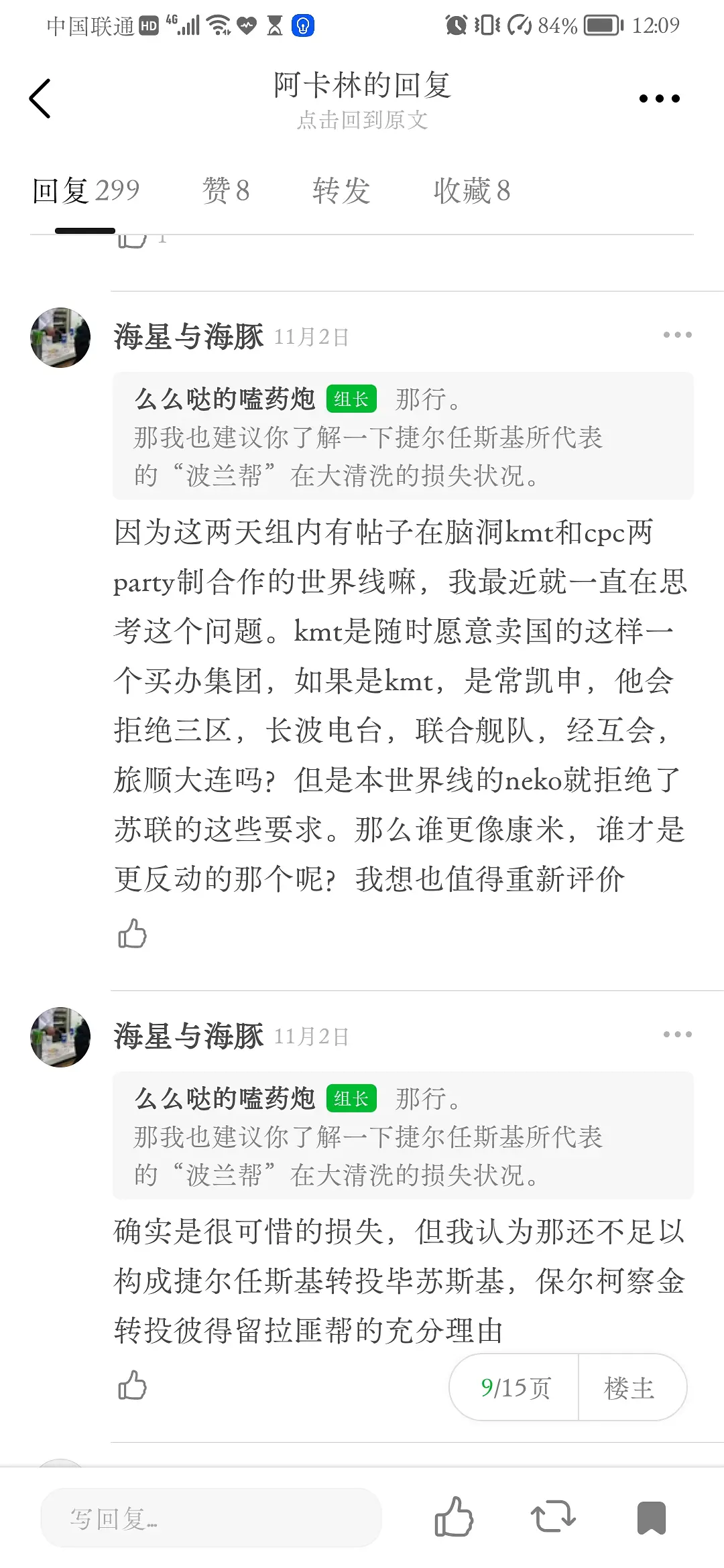Image resolution: width=724 pixels, height=1568 pixels.
Task: Bookmark the post via the bottom bar
Action: coord(651,1517)
